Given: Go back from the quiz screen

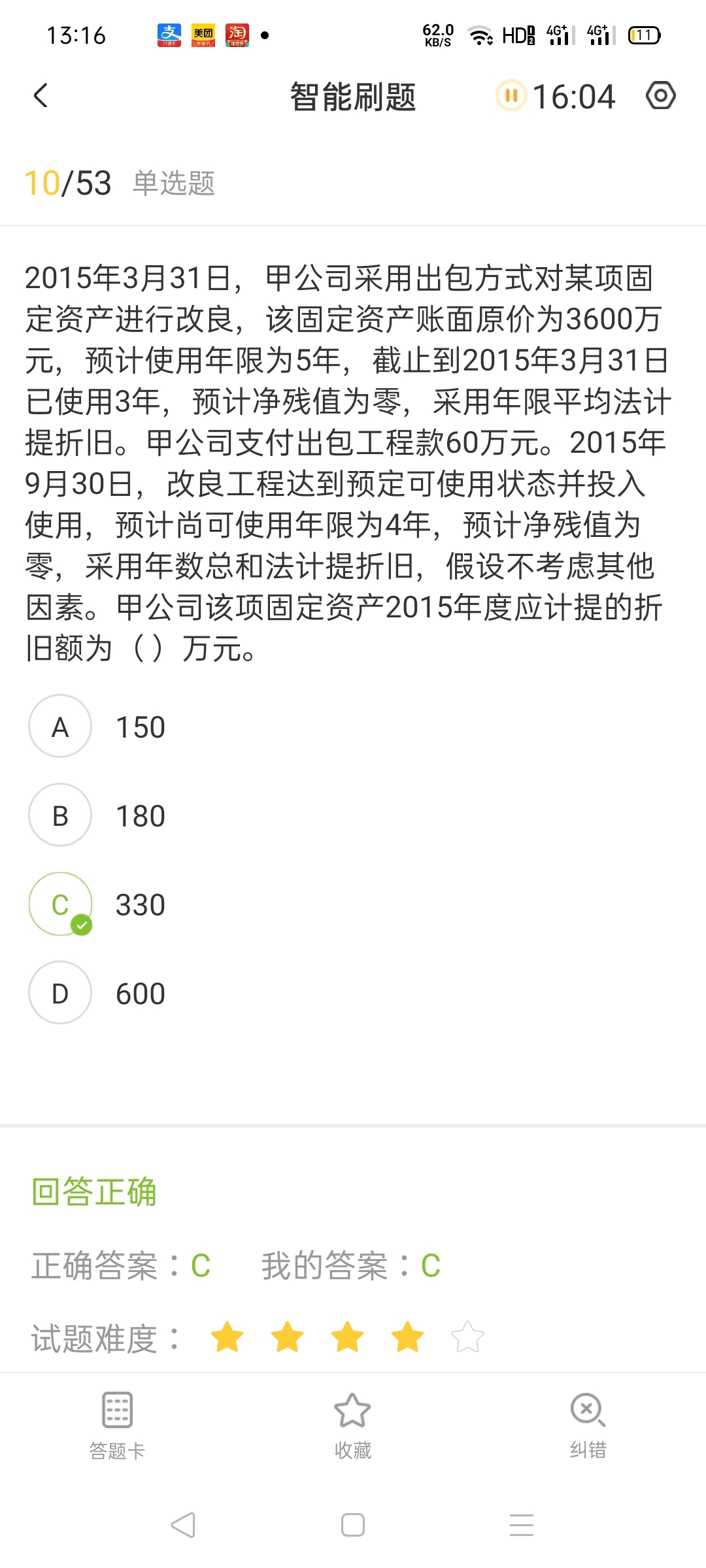Looking at the screenshot, I should 41,96.
